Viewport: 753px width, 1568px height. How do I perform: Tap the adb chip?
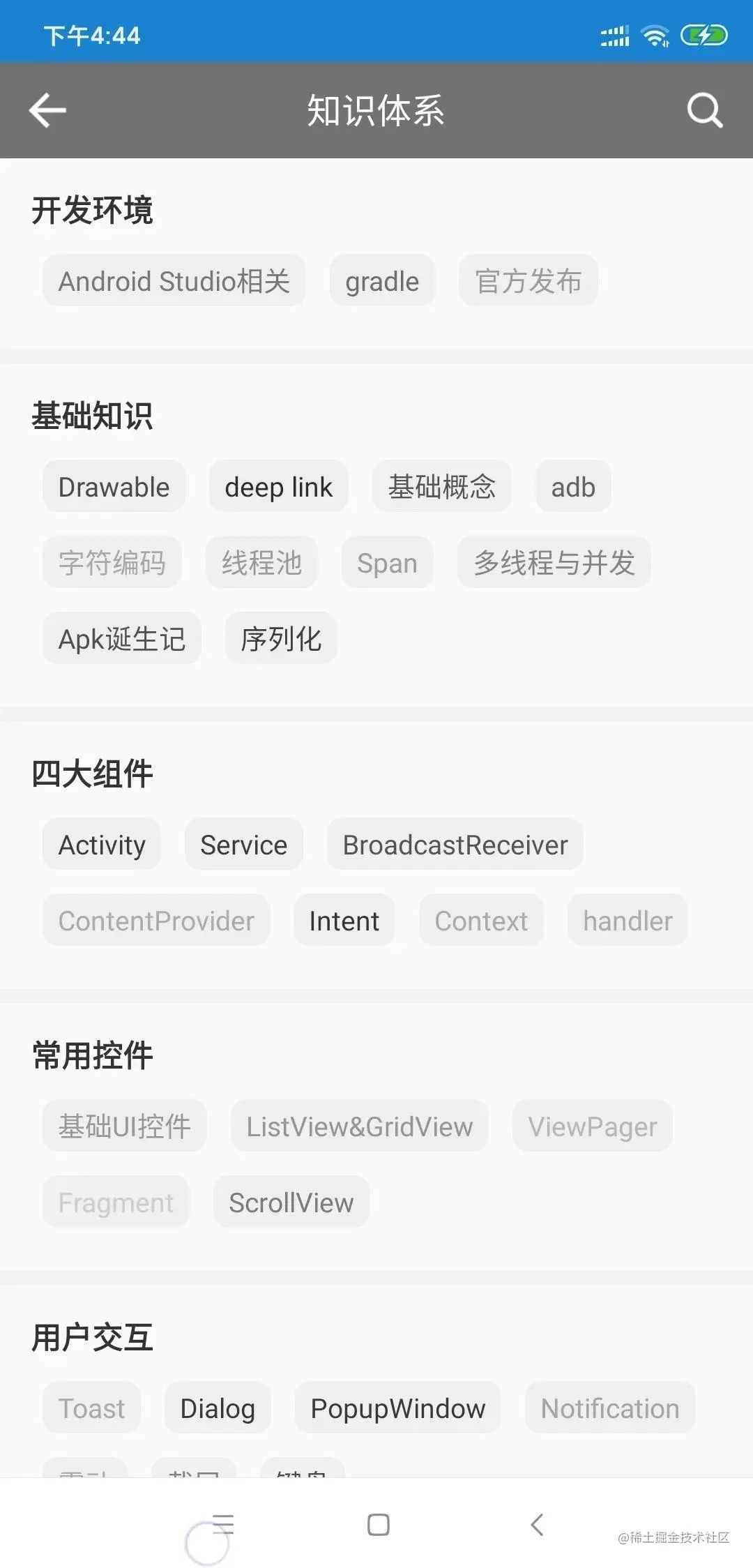(x=573, y=487)
